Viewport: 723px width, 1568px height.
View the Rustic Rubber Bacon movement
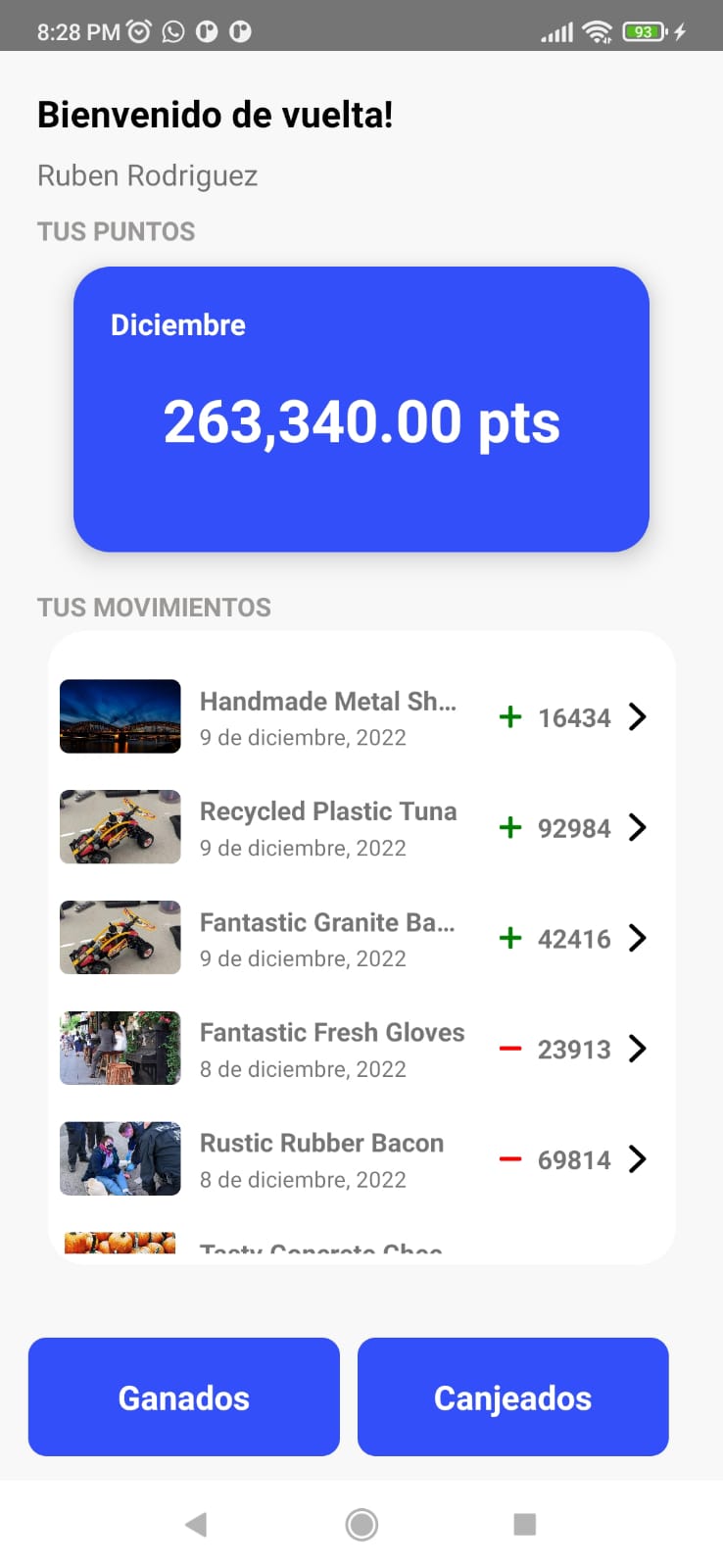click(353, 1160)
